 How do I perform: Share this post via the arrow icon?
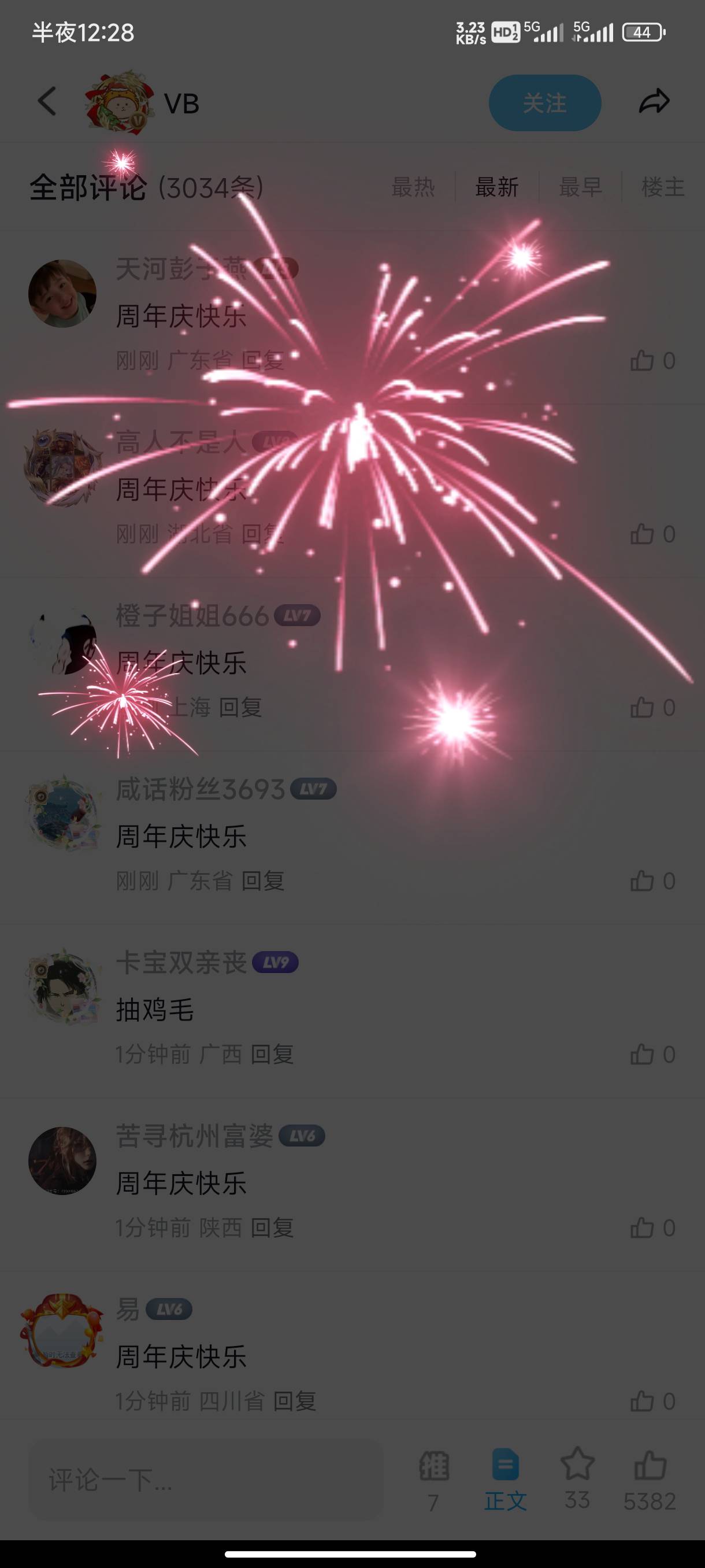654,102
